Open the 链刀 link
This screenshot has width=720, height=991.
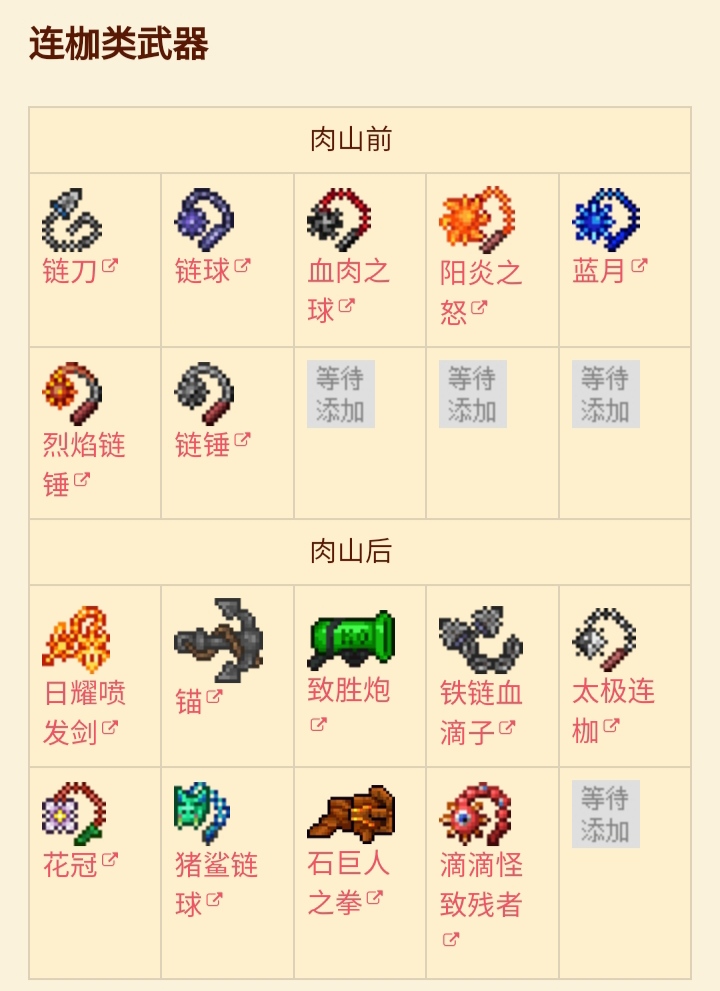pyautogui.click(x=70, y=271)
